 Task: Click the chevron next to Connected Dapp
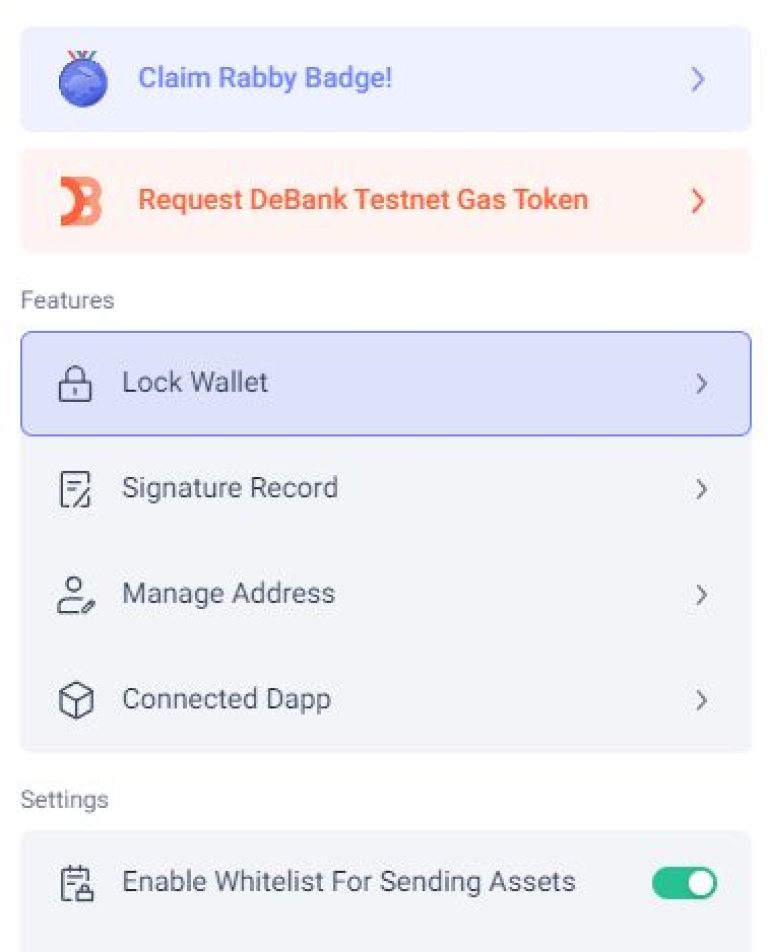pos(703,699)
